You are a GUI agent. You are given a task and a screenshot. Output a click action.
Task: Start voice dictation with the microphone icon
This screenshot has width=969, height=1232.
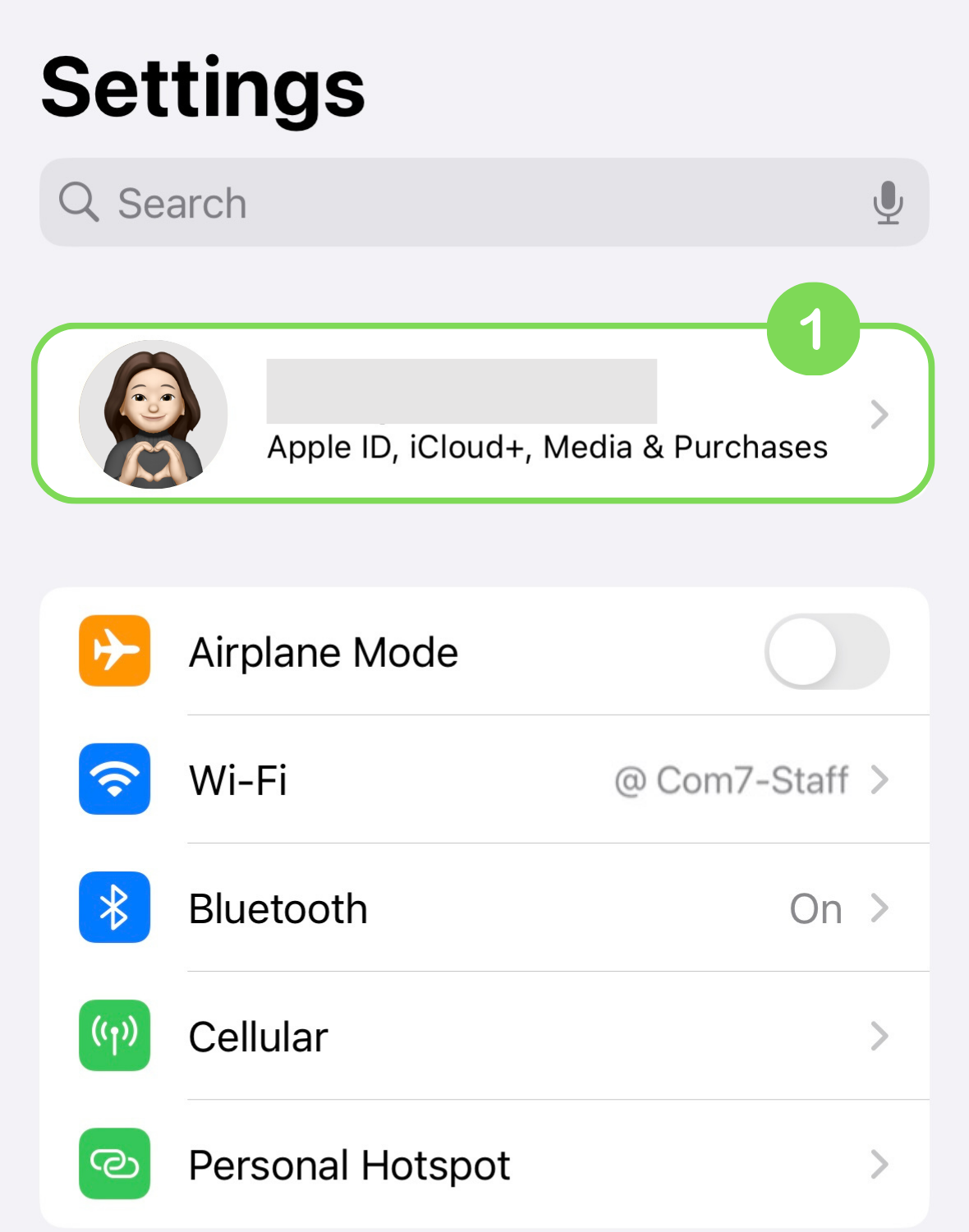[x=888, y=203]
